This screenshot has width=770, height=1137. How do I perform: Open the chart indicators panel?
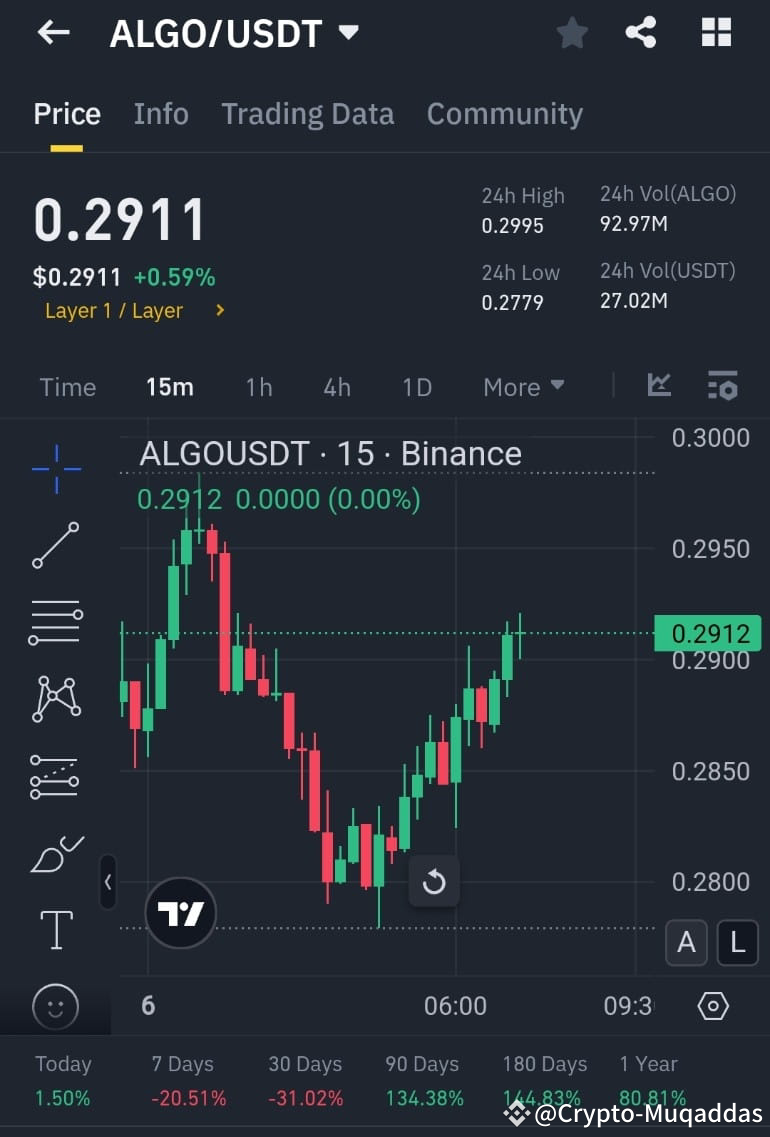click(x=724, y=387)
